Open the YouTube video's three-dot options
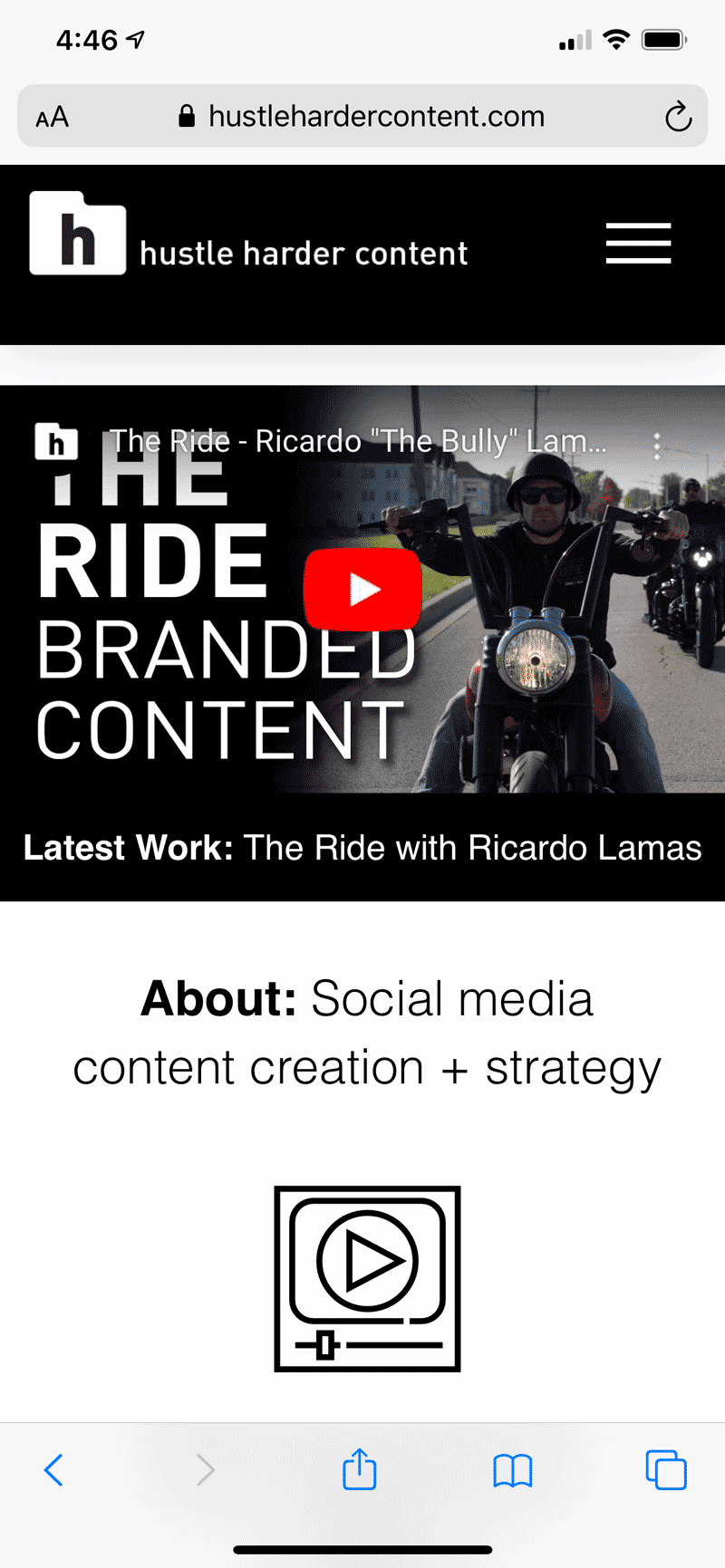Image resolution: width=725 pixels, height=1568 pixels. click(x=657, y=443)
